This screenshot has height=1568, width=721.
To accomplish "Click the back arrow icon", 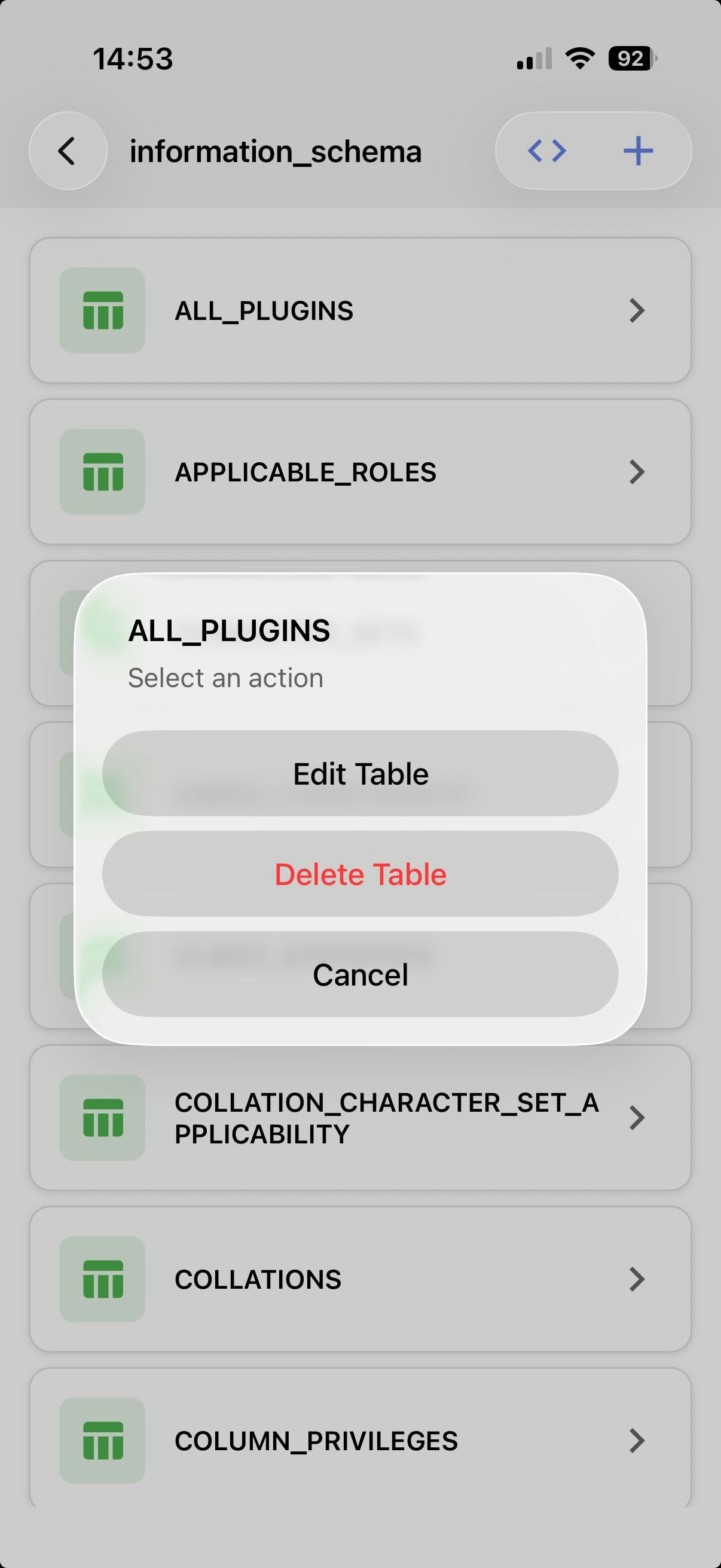I will [67, 151].
